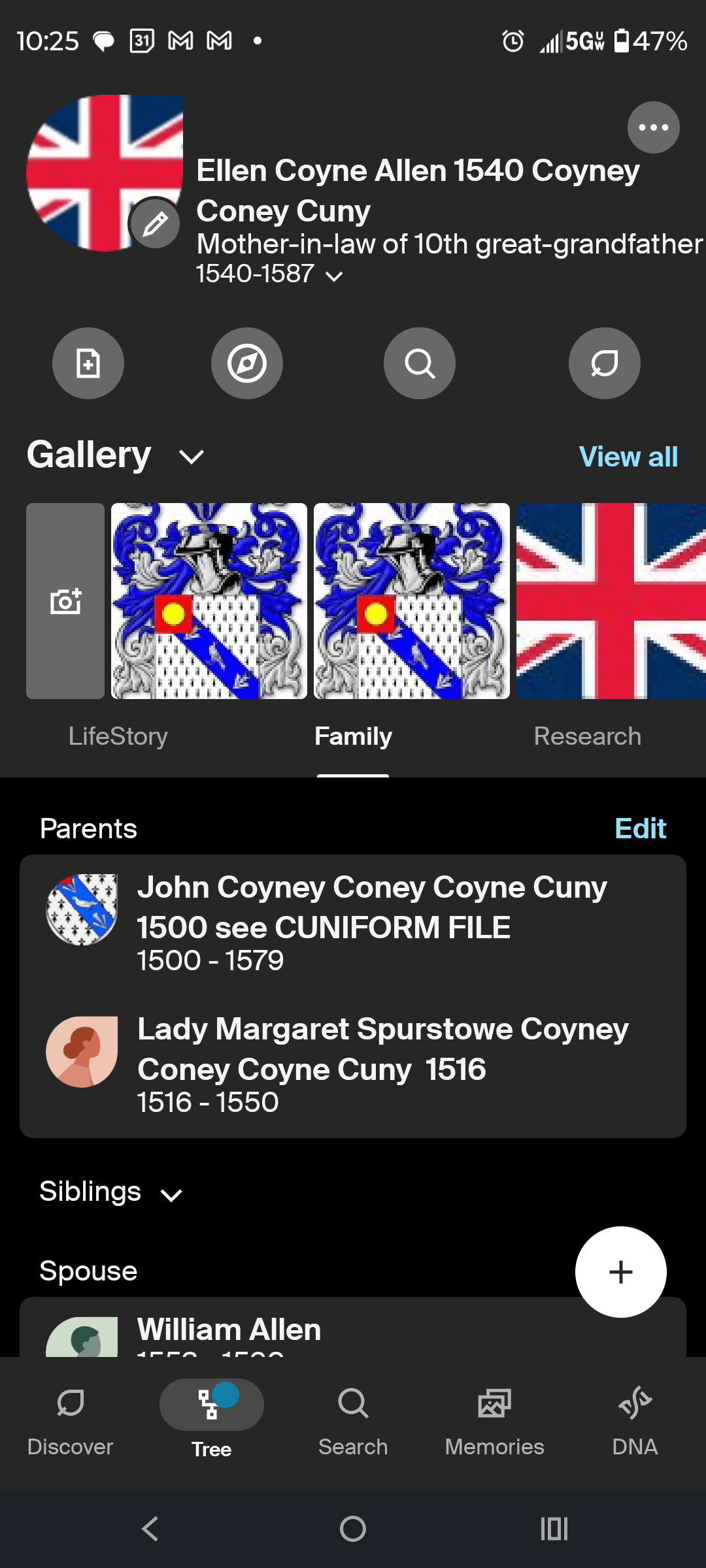The height and width of the screenshot is (1568, 706).
Task: Tap Edit next to Parents
Action: (x=639, y=828)
